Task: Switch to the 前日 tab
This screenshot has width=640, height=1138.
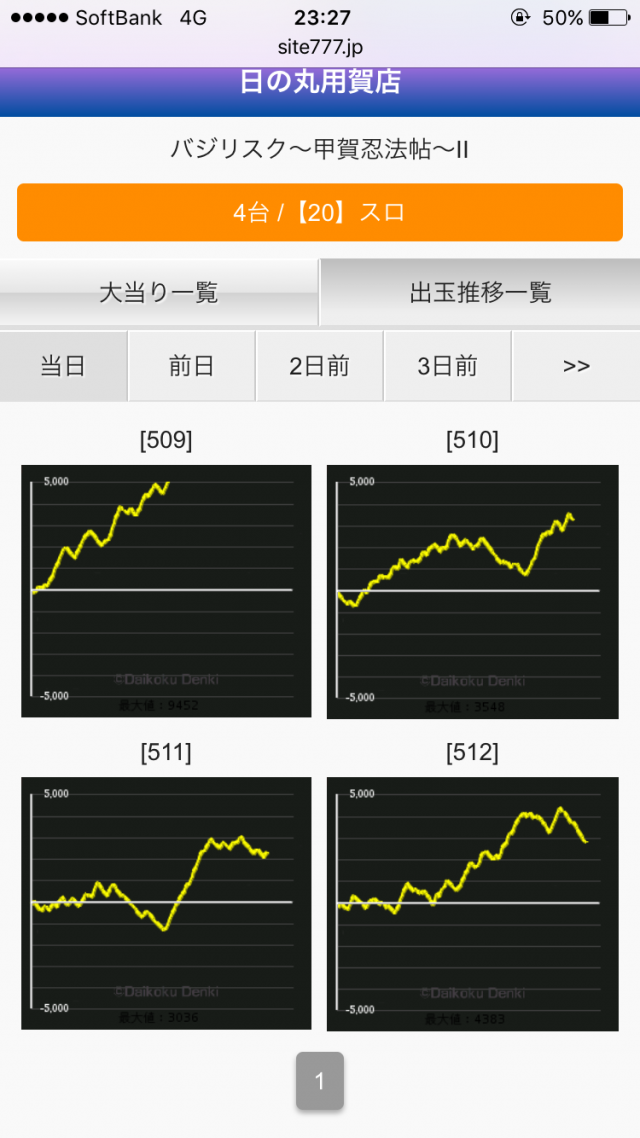Action: coord(191,366)
